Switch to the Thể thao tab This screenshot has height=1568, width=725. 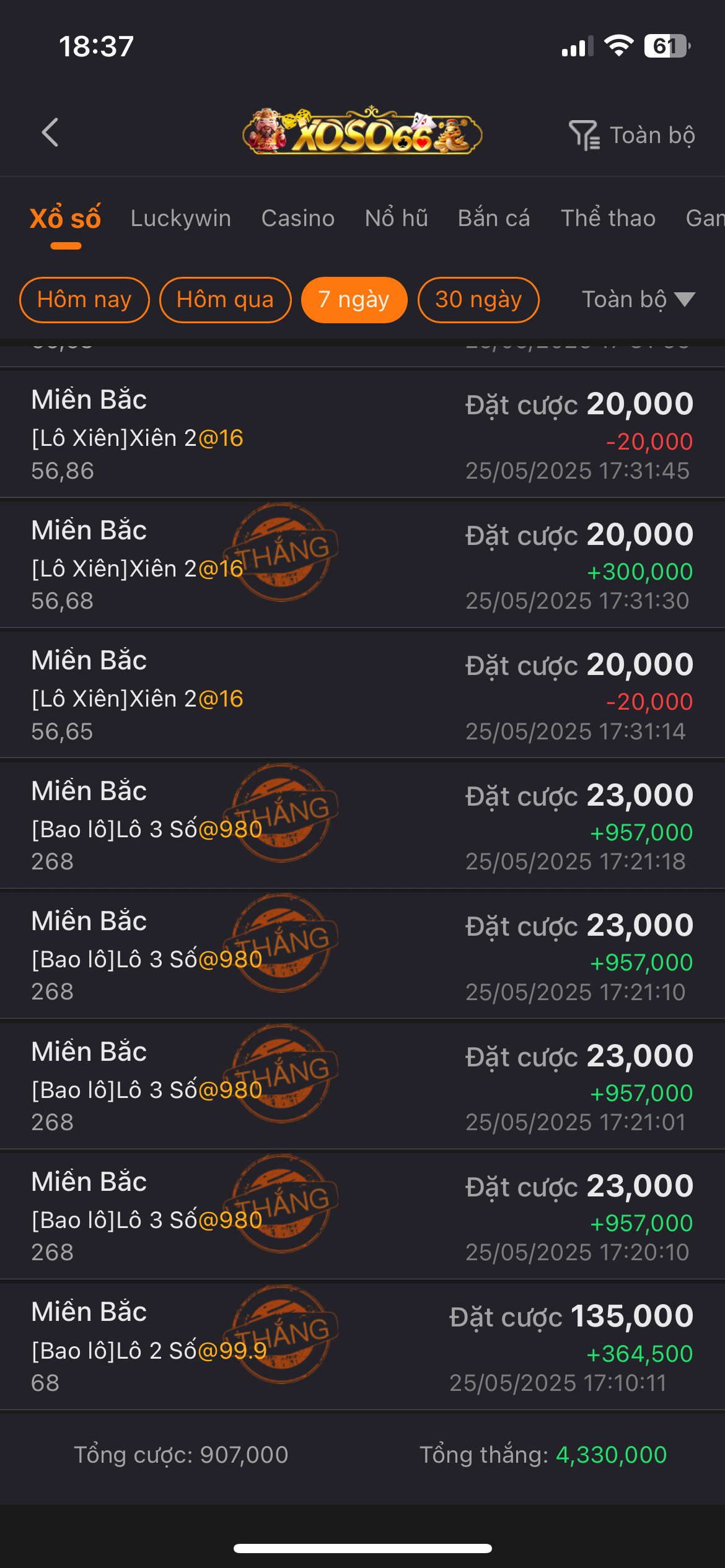608,218
